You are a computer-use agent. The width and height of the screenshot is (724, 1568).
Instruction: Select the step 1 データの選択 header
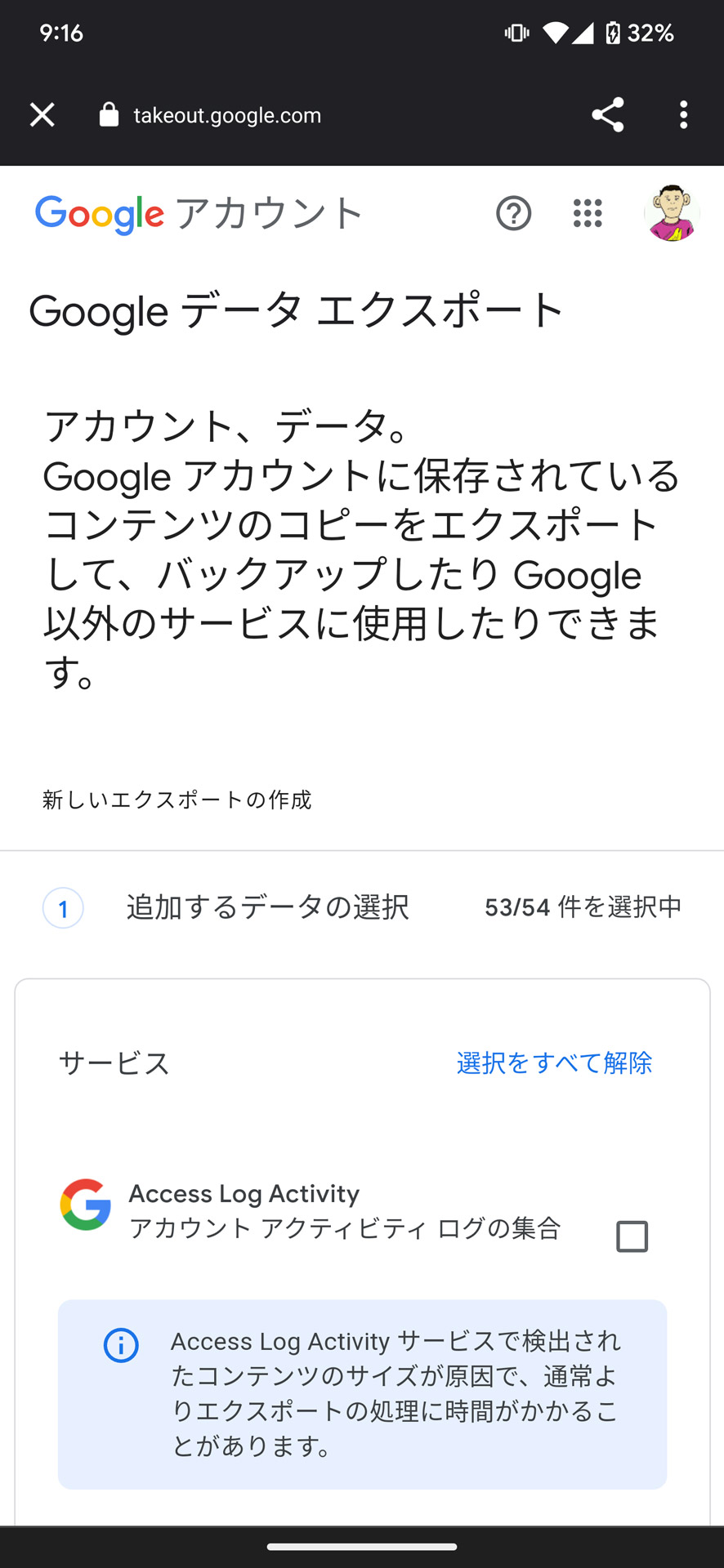click(x=268, y=906)
